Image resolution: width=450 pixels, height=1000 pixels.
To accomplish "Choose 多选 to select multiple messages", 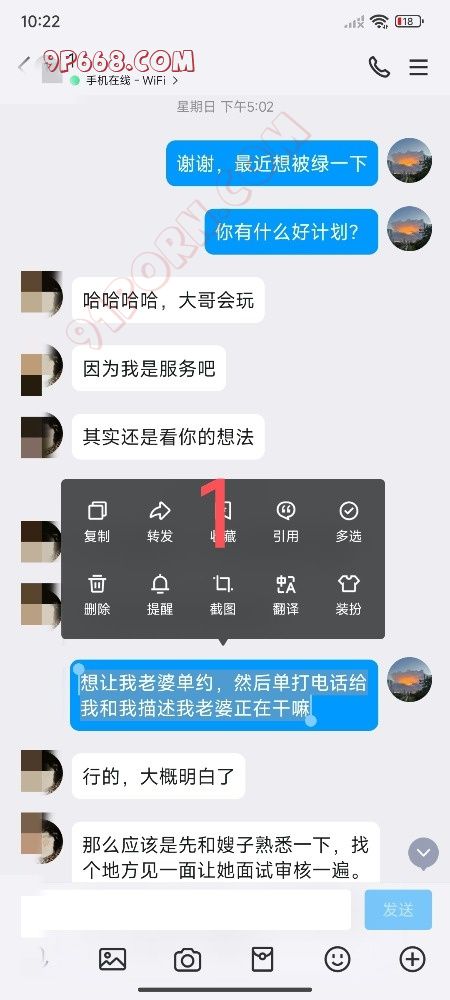I will [x=349, y=522].
